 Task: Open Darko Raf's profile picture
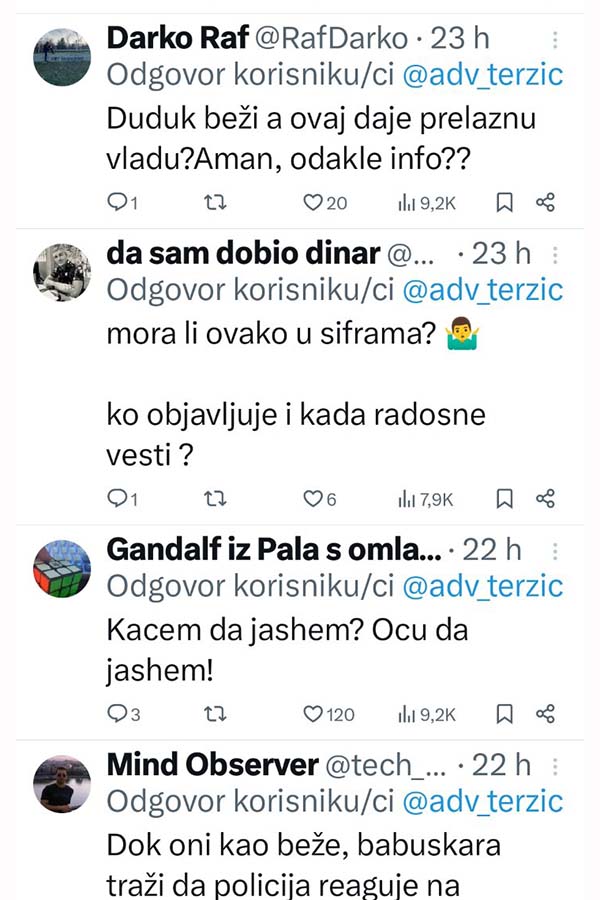[x=63, y=56]
